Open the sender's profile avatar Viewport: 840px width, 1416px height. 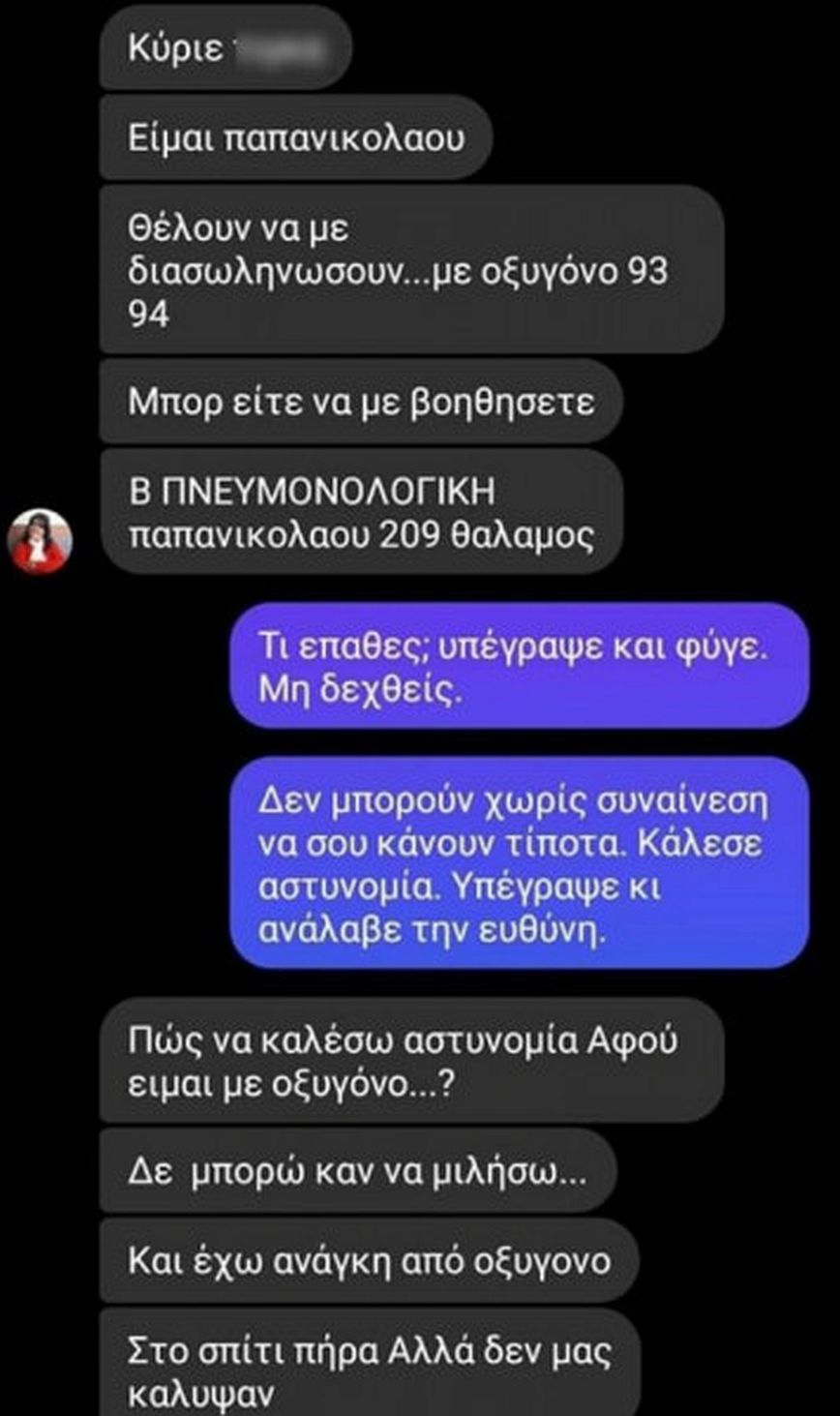41,541
